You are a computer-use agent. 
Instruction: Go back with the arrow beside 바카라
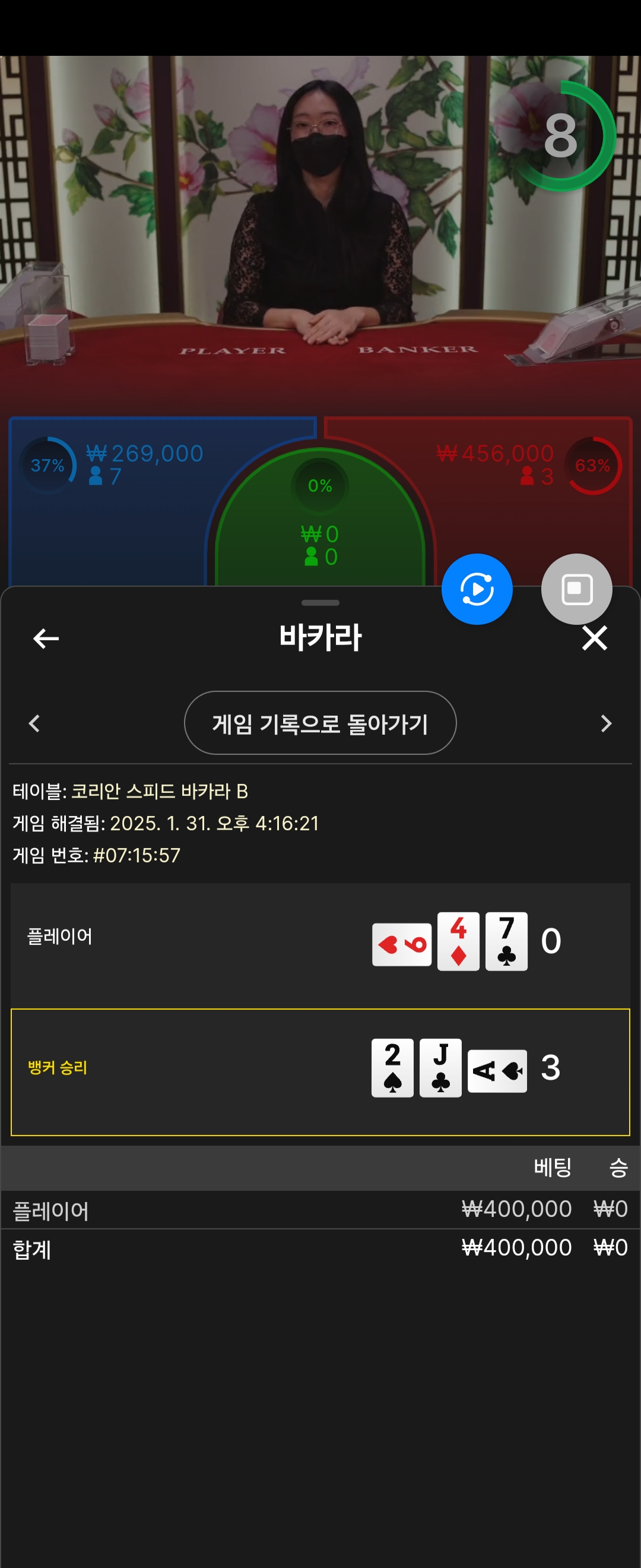click(46, 638)
